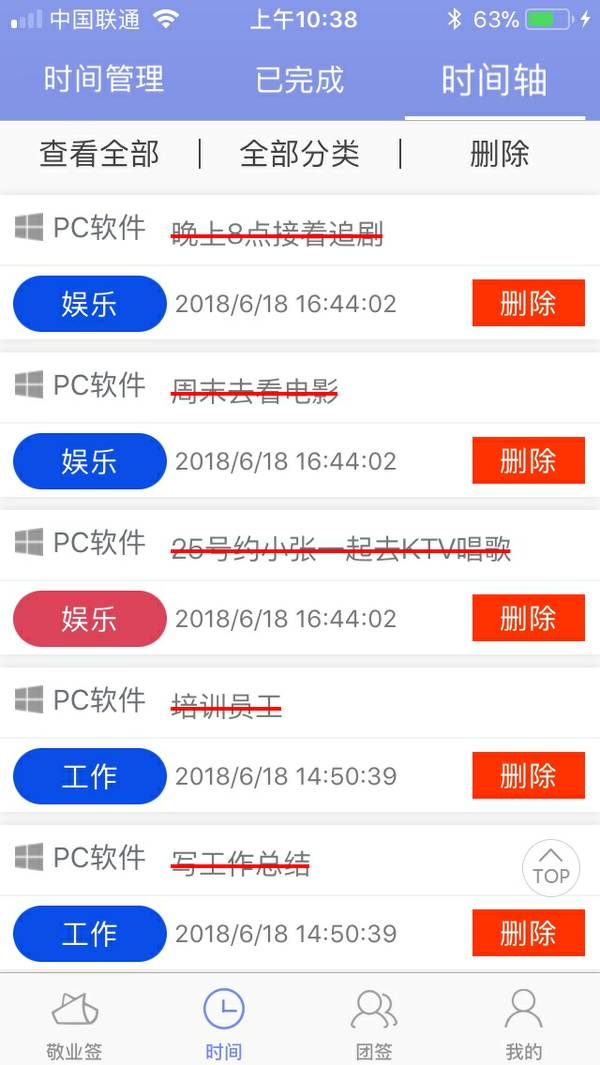Go to the 敬业签 bottom tab
The height and width of the screenshot is (1065, 600).
(x=75, y=1026)
